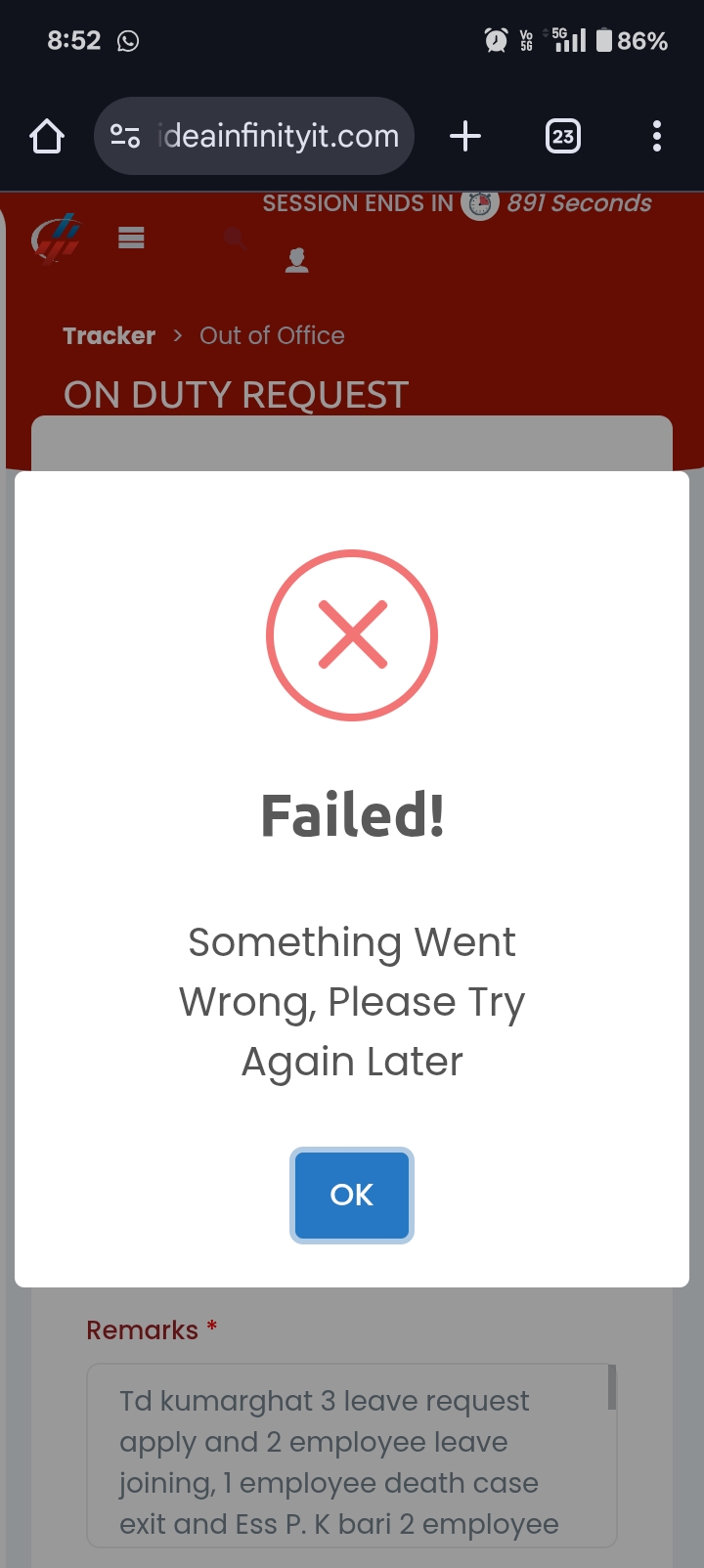Go to the browser home page
The height and width of the screenshot is (1568, 704).
47,136
